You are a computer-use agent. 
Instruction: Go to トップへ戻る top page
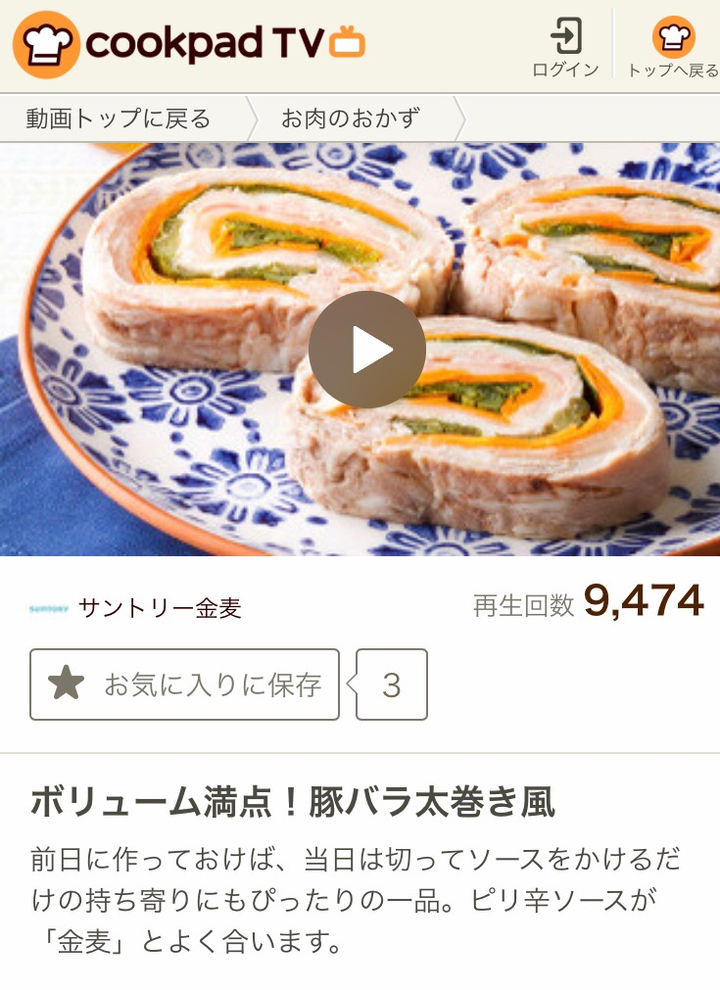pyautogui.click(x=672, y=46)
